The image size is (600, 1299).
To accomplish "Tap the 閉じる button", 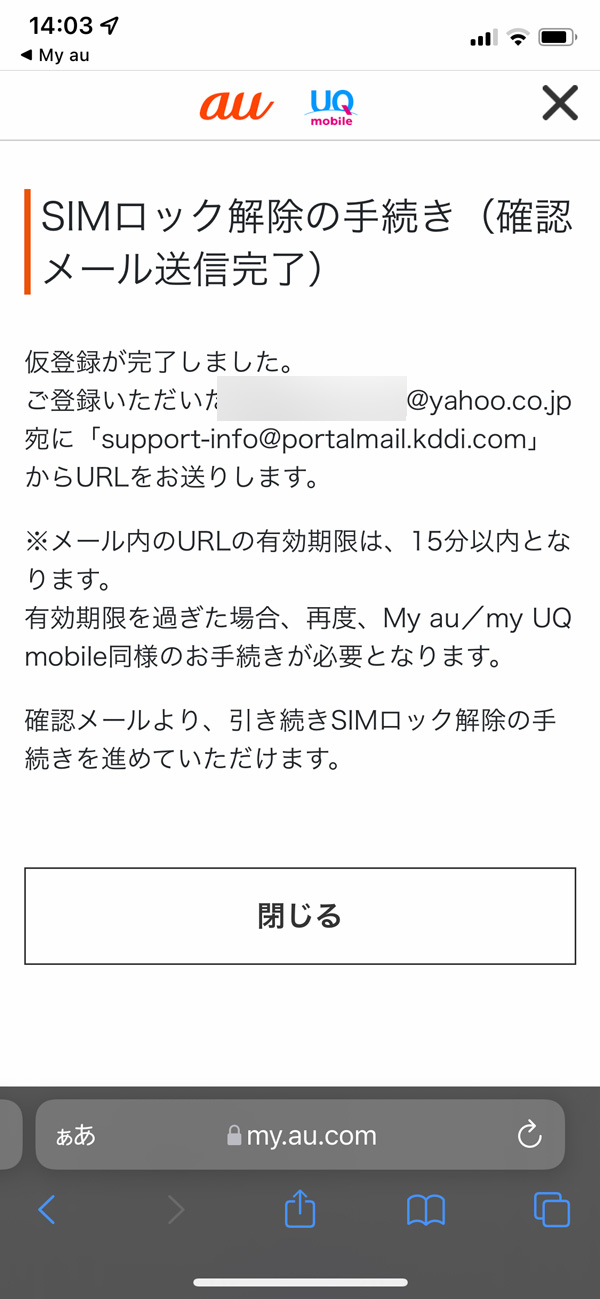I will (x=300, y=915).
